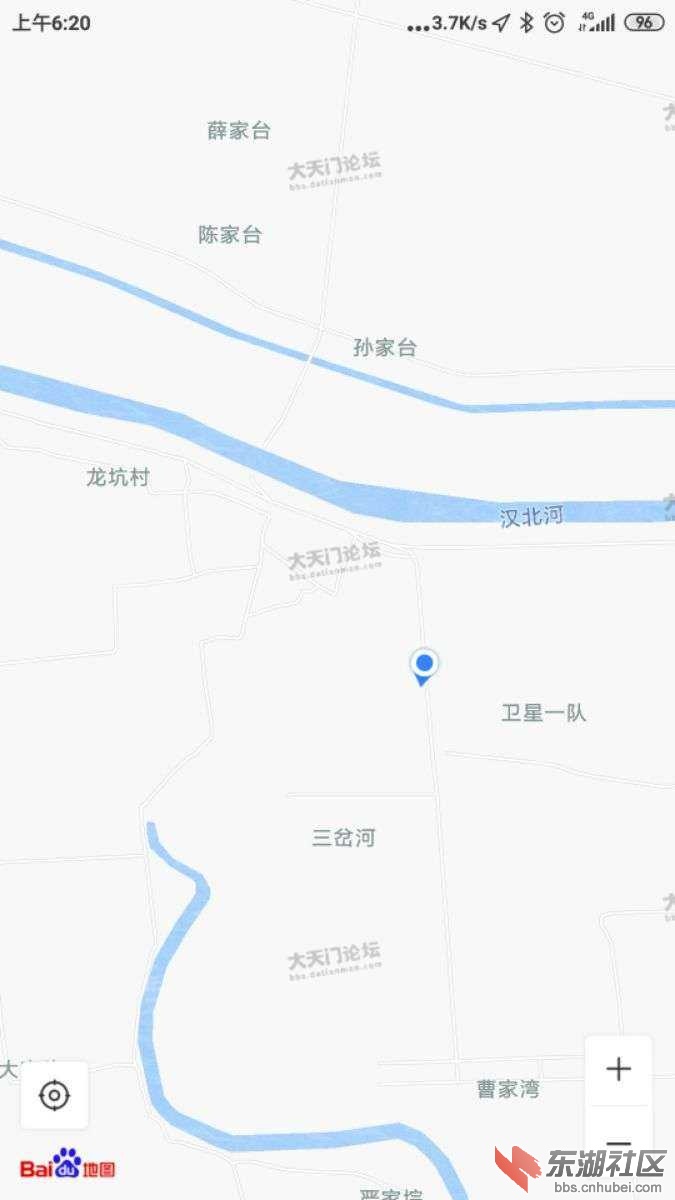This screenshot has height=1200, width=675.
Task: Tap the blue location marker
Action: coord(425,665)
